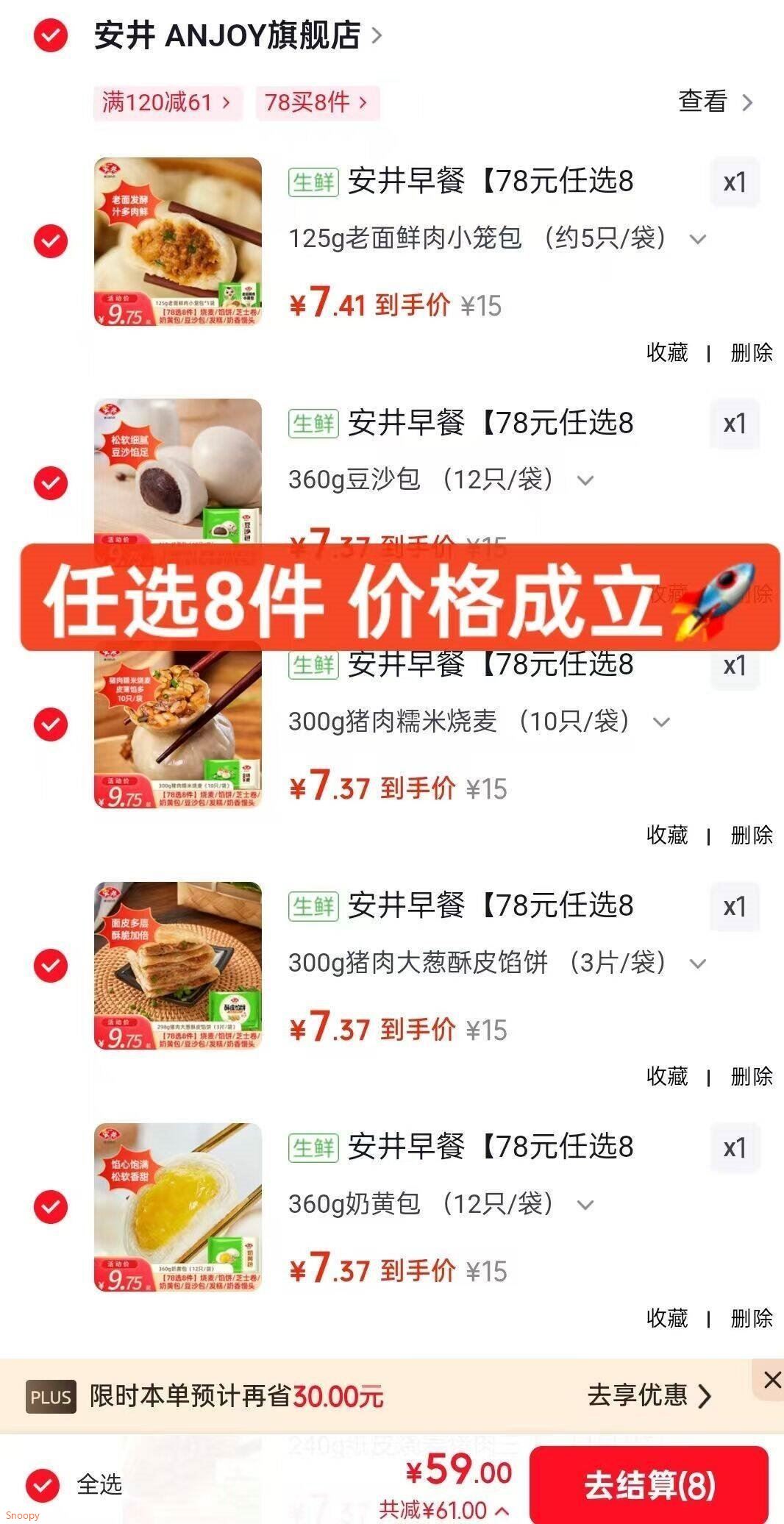The height and width of the screenshot is (1524, 784).
Task: Delete the 老面鲜肉小笼包 item
Action: tap(751, 352)
